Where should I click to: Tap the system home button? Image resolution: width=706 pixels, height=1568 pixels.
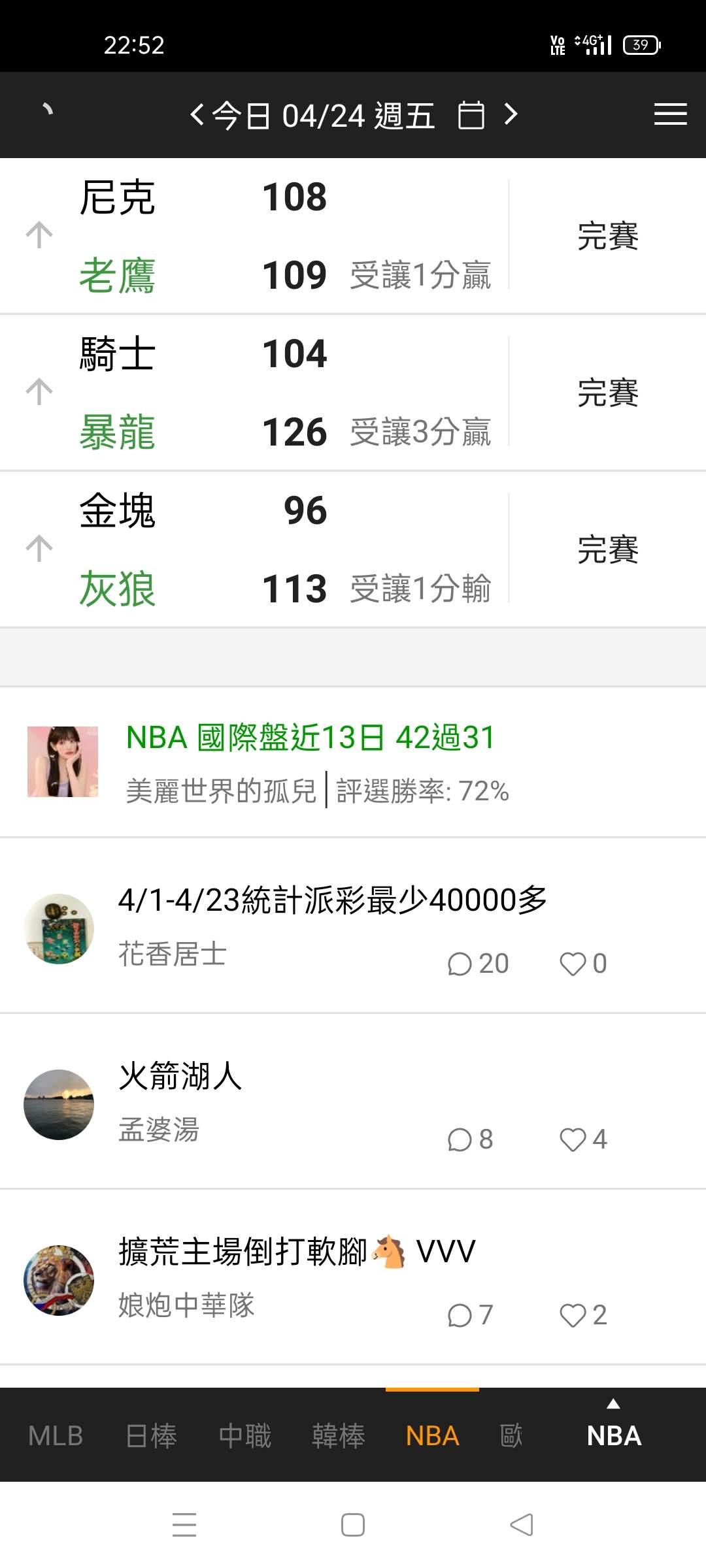(x=353, y=1525)
